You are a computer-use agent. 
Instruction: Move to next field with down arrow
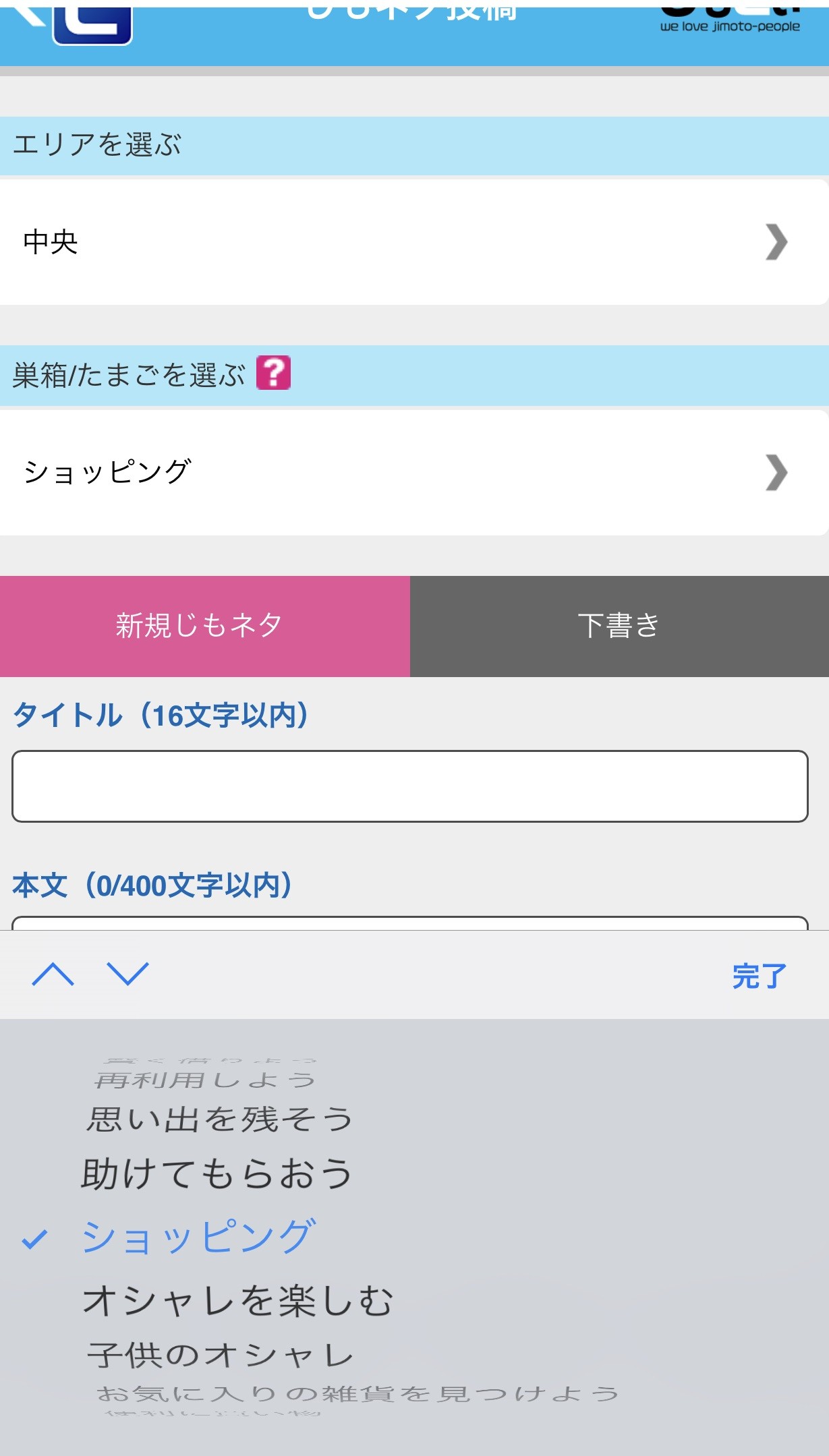pos(127,974)
